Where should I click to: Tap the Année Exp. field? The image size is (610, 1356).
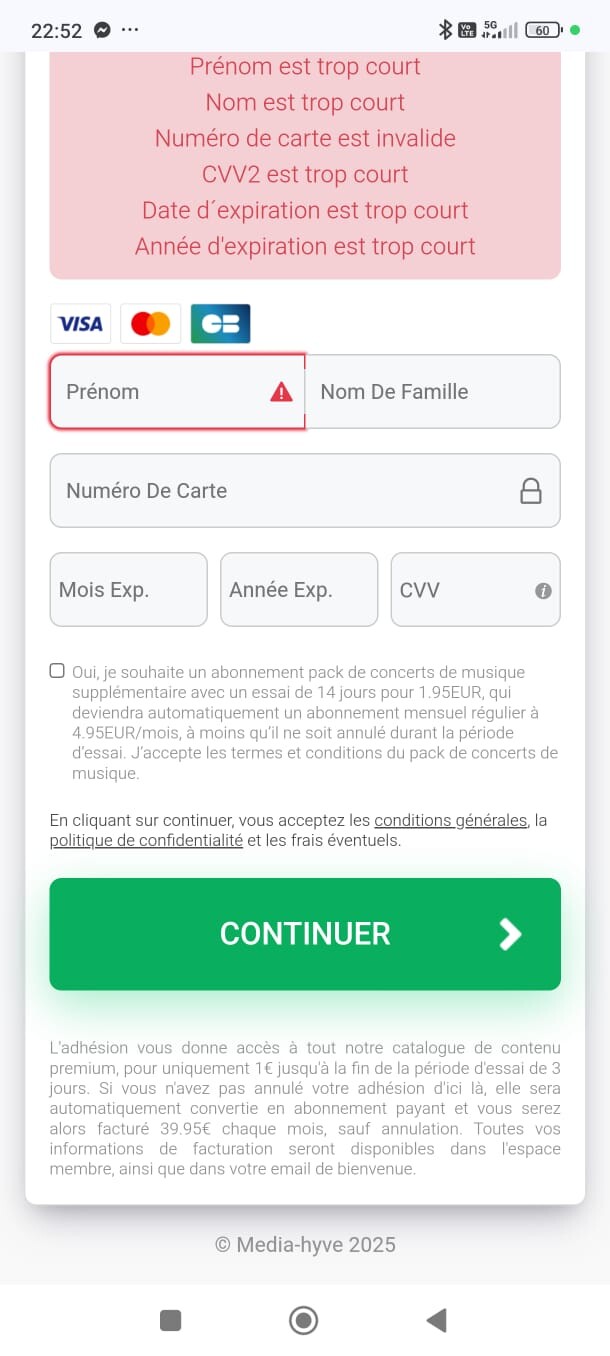pos(299,590)
